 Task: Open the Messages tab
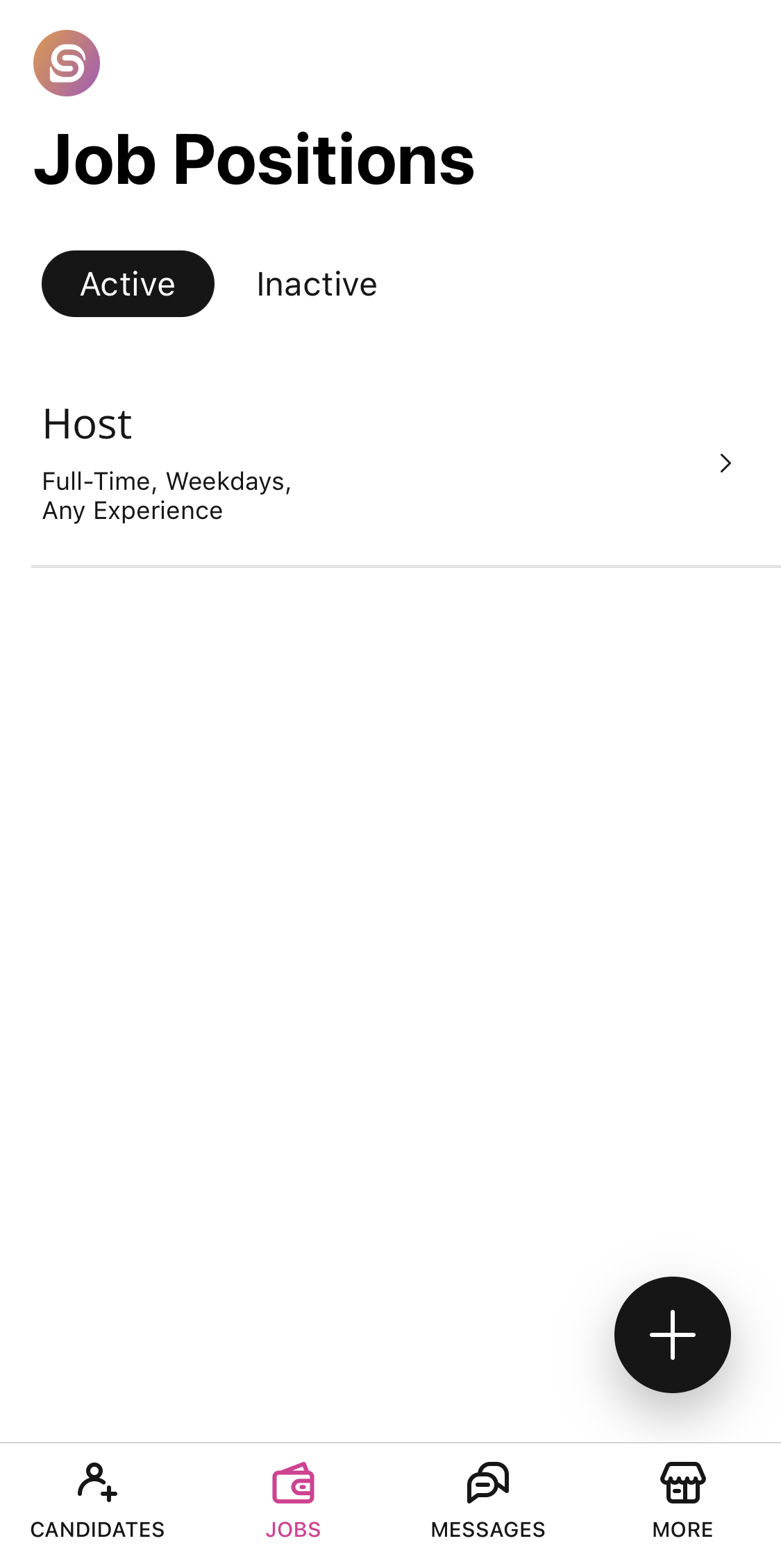click(x=488, y=1501)
